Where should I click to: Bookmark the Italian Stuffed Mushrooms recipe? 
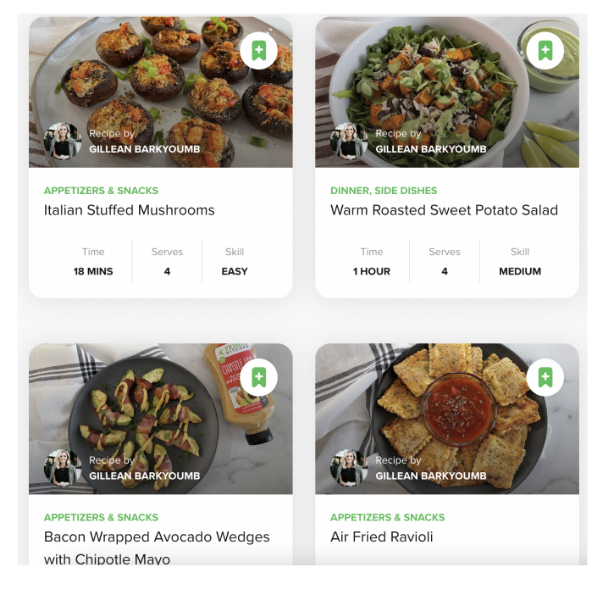pos(259,50)
